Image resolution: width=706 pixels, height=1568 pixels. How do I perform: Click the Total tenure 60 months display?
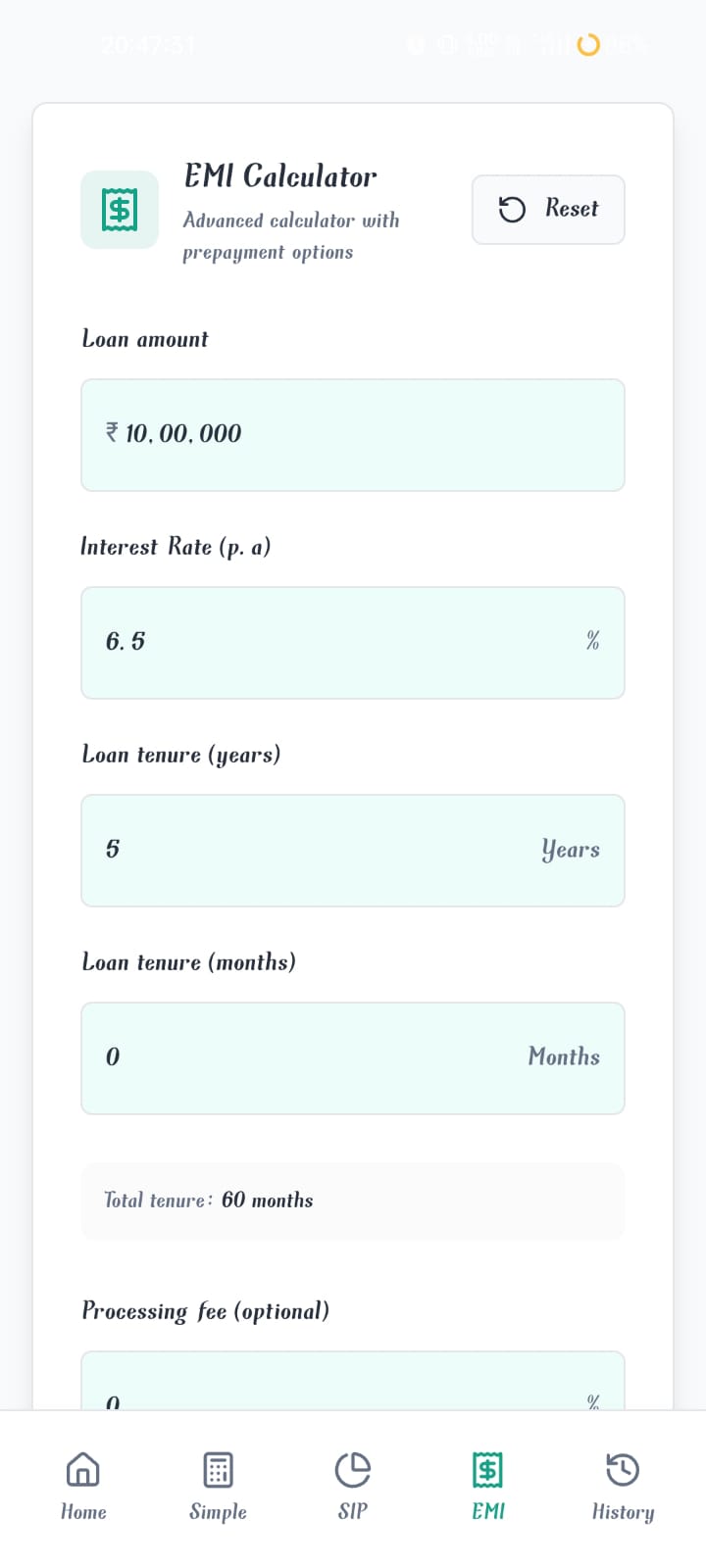[x=353, y=1200]
